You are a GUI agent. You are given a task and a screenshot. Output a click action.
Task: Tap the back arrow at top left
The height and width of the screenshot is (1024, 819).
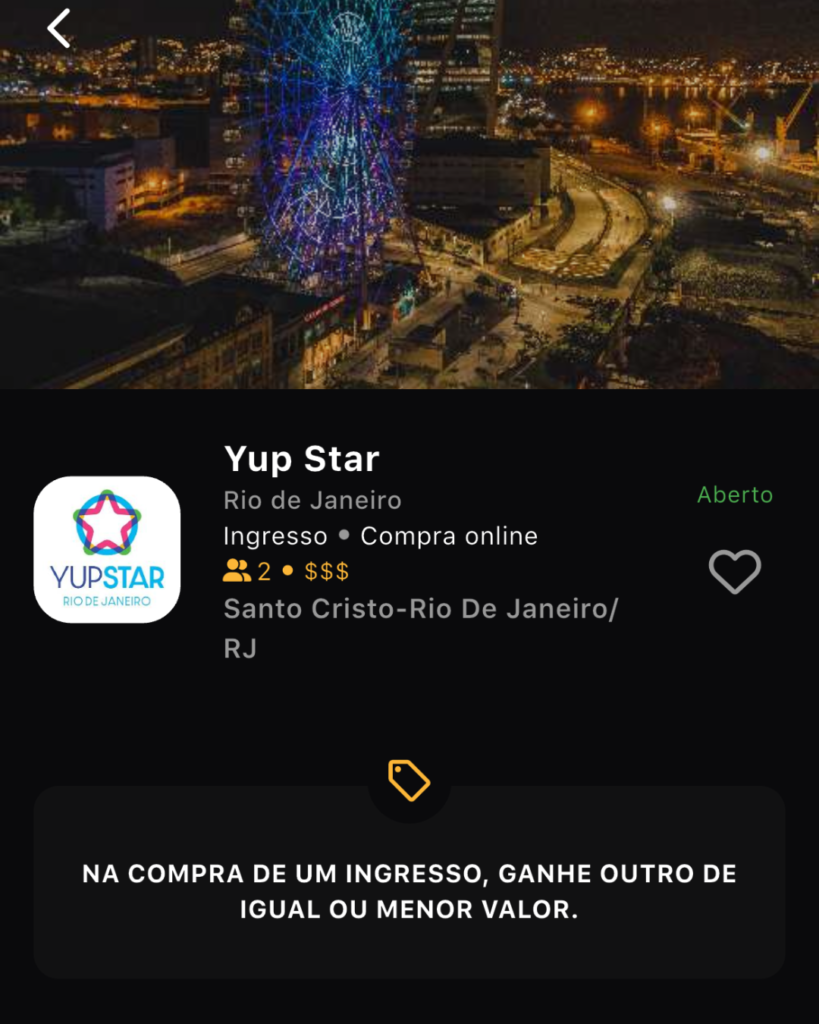(x=57, y=27)
